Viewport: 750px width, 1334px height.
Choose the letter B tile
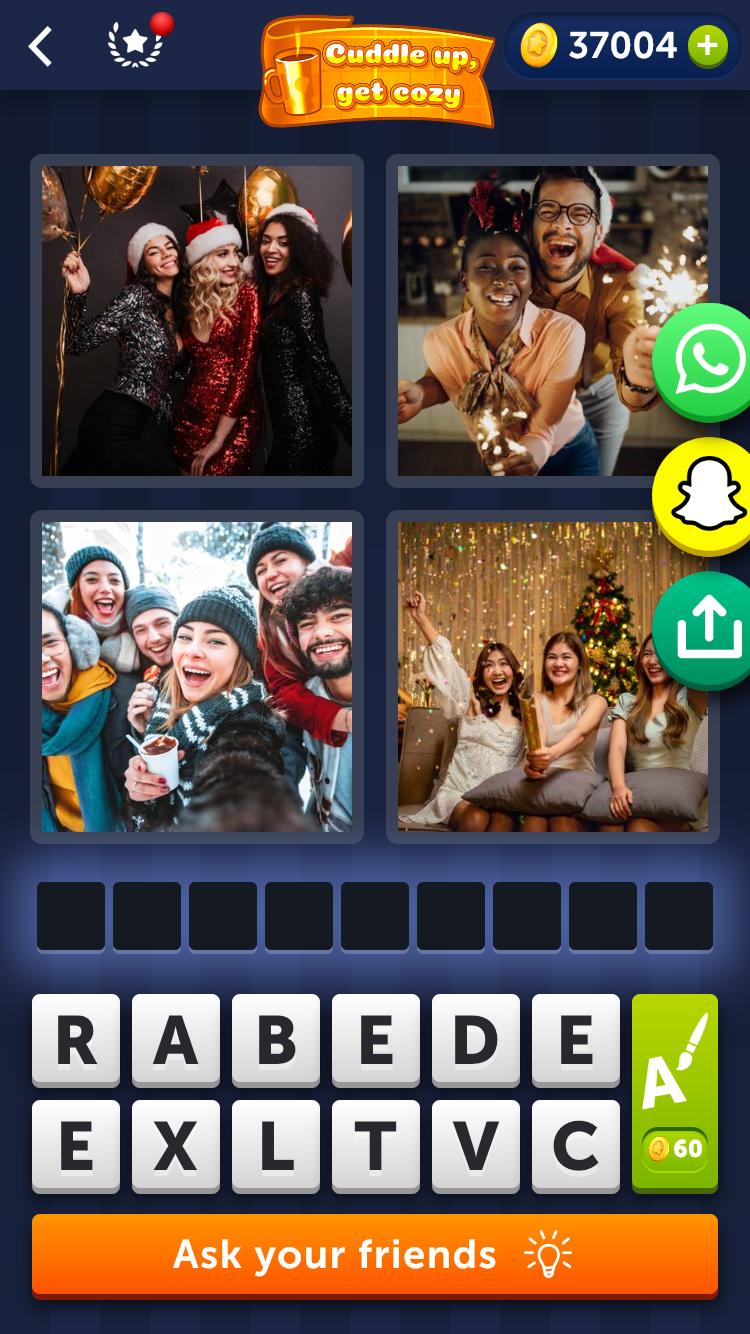click(276, 1040)
